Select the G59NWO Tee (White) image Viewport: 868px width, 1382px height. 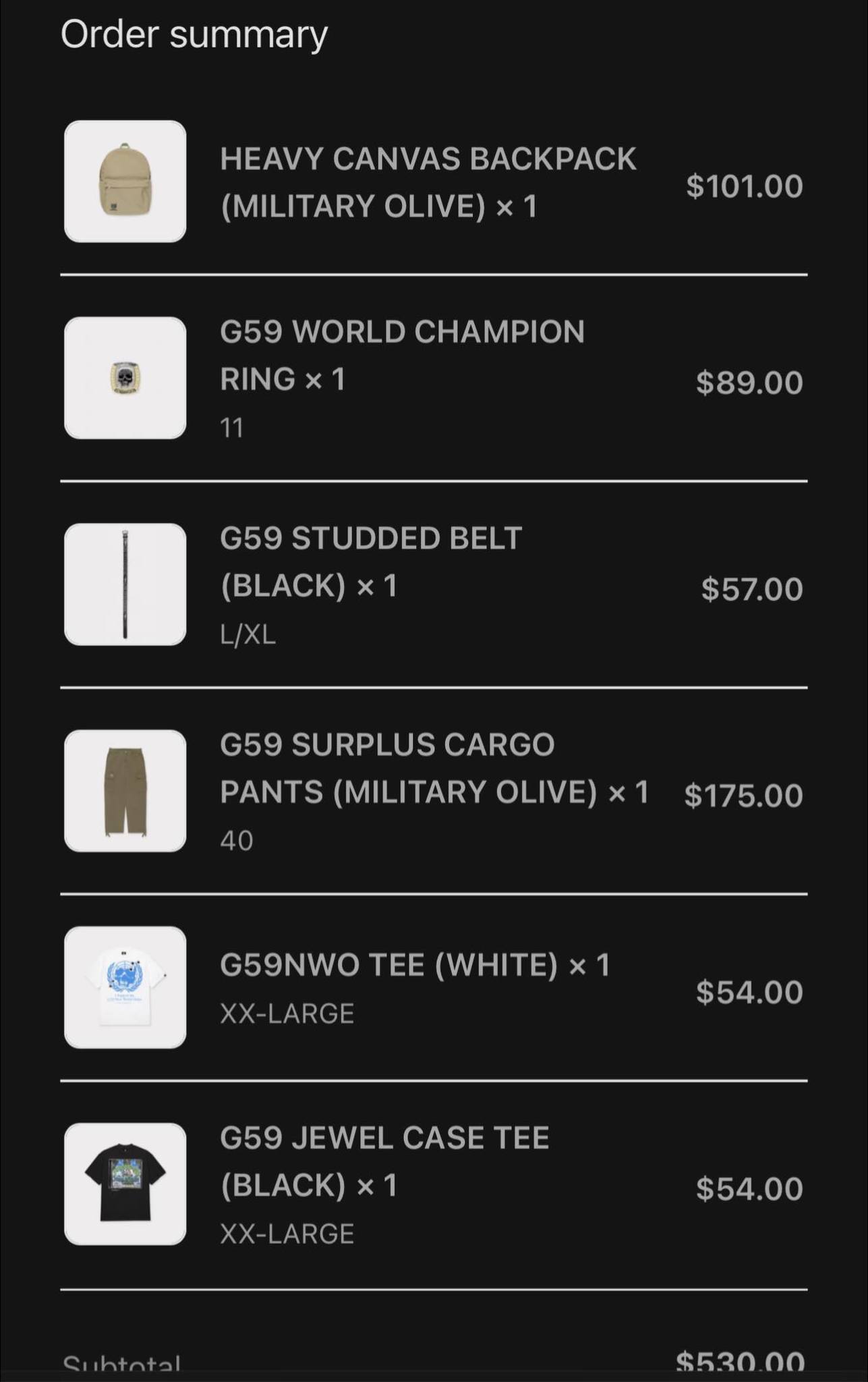125,987
